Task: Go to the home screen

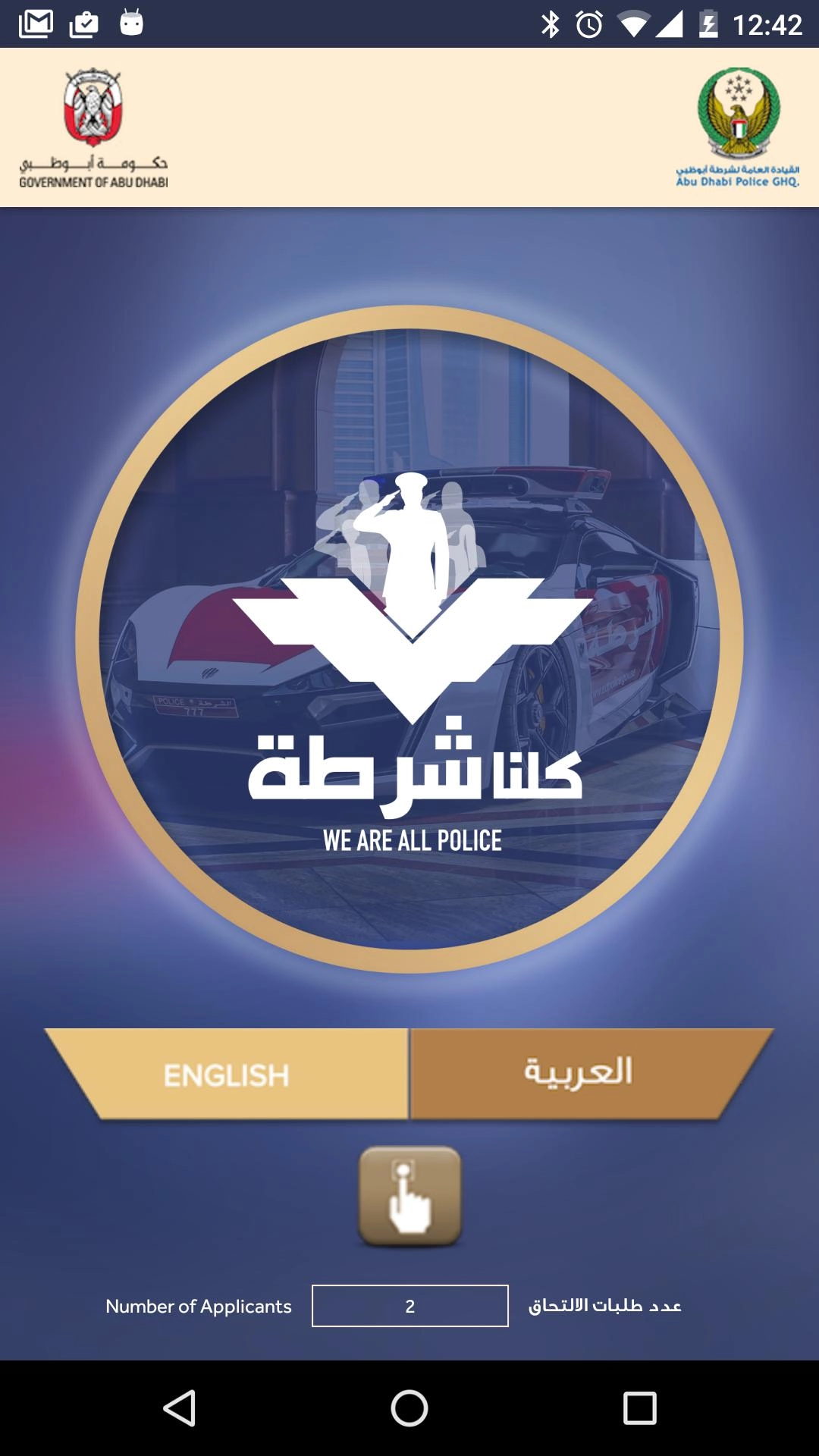Action: click(409, 1408)
